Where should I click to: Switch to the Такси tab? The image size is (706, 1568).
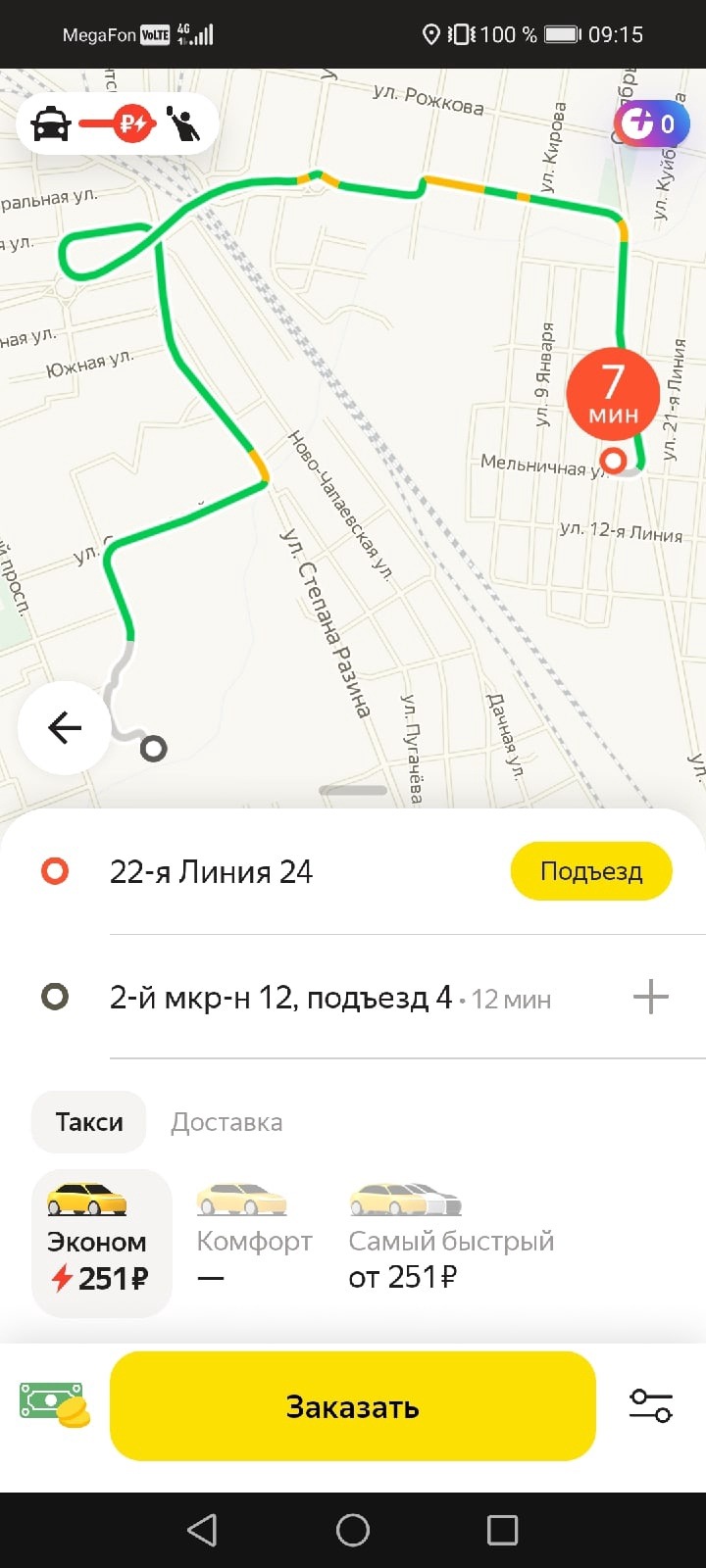coord(89,1122)
